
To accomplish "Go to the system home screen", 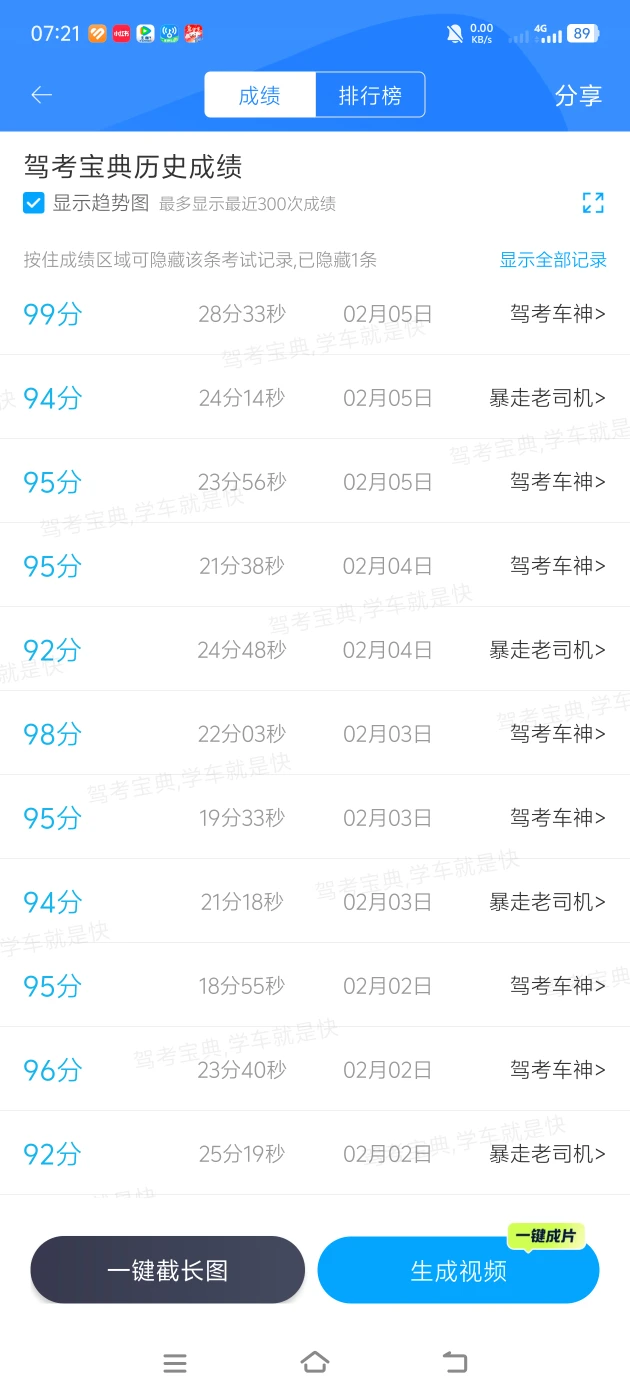I will click(315, 1362).
